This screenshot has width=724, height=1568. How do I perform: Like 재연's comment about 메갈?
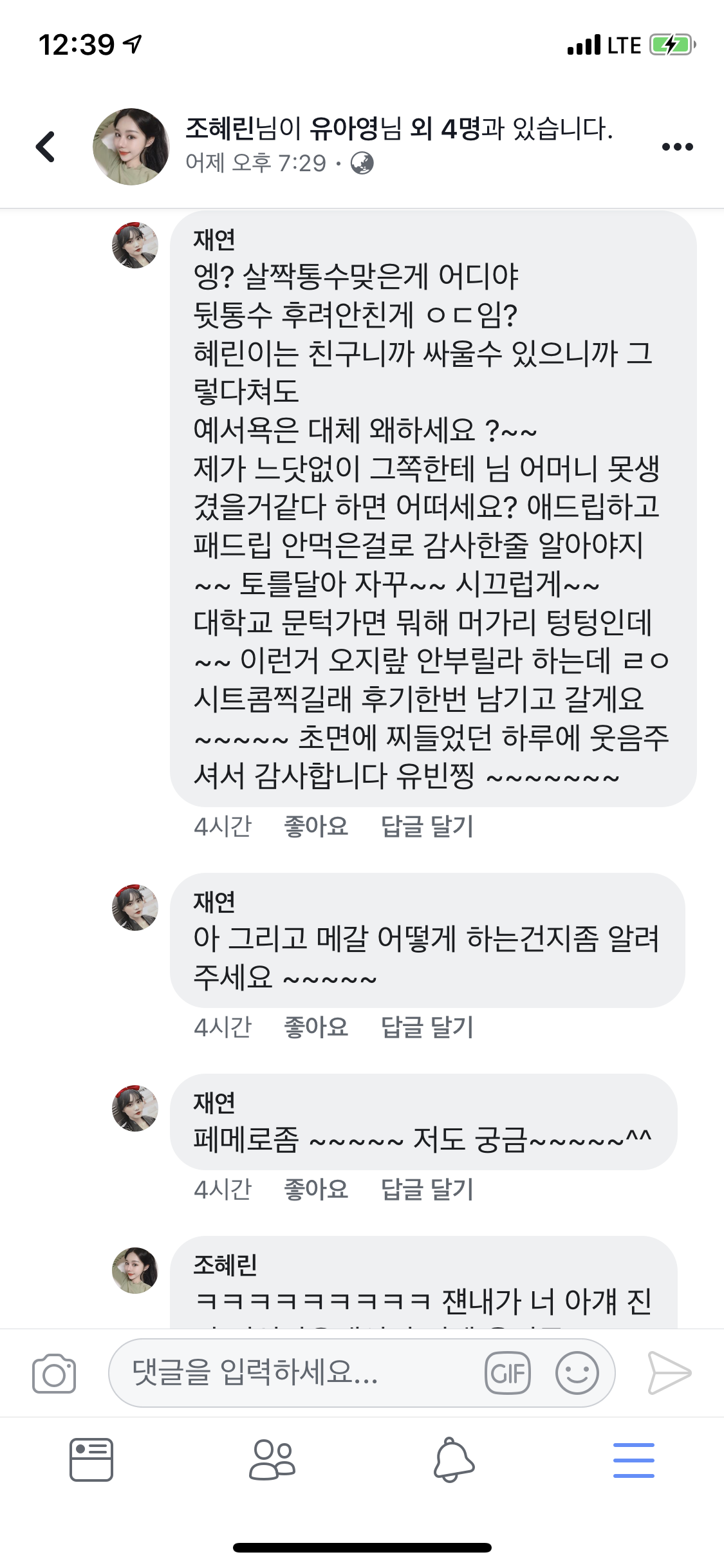coord(316,1026)
